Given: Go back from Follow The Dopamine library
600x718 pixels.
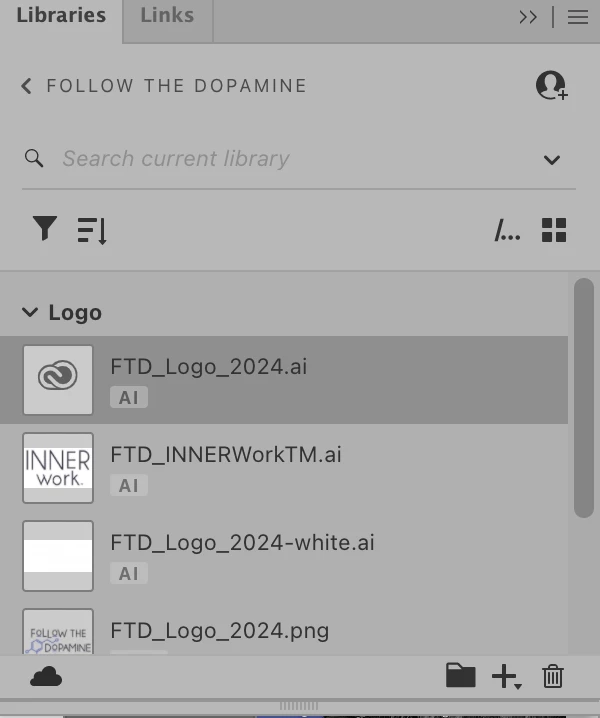Looking at the screenshot, I should [26, 86].
